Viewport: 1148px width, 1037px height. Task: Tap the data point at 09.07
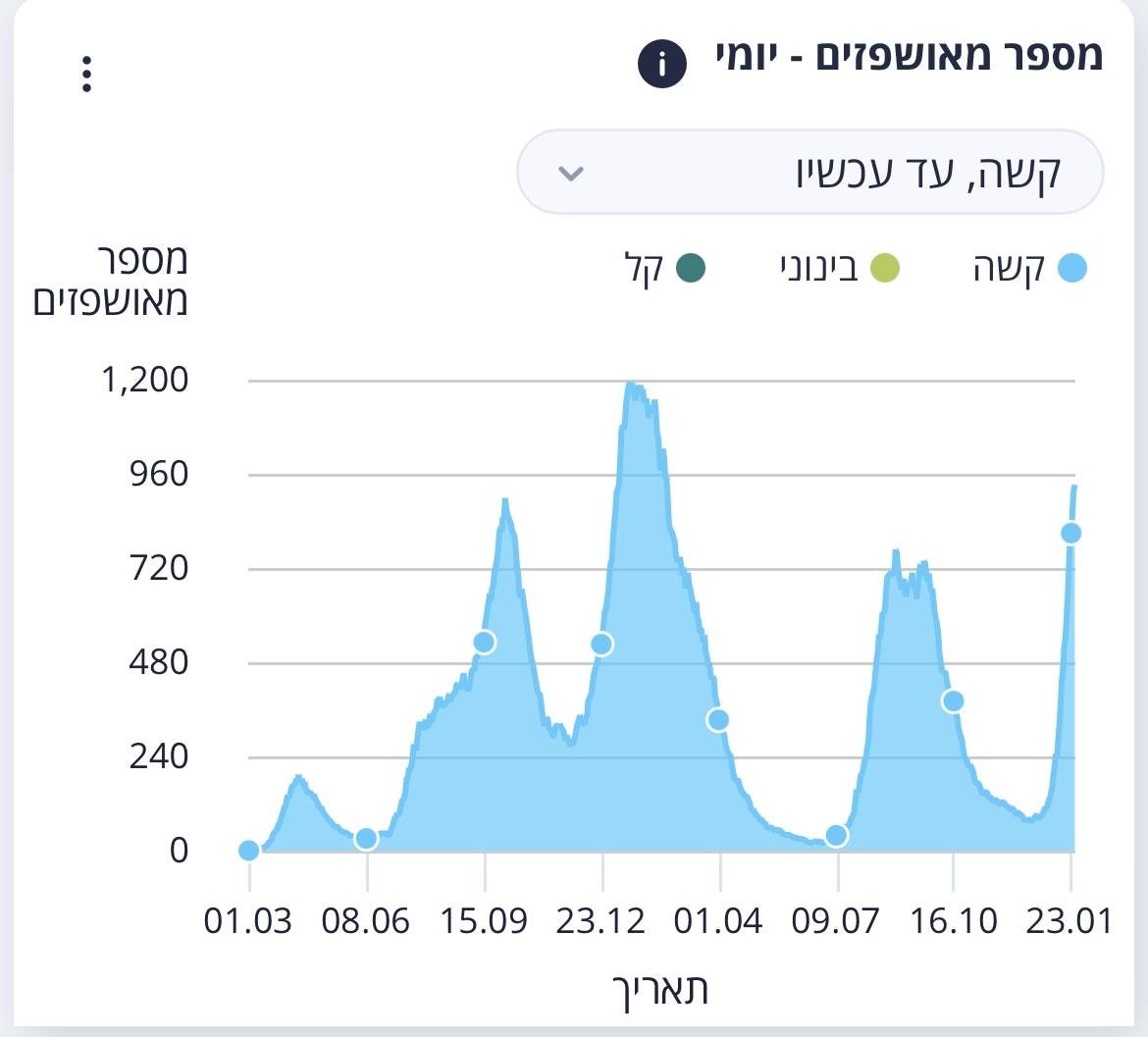(x=836, y=836)
